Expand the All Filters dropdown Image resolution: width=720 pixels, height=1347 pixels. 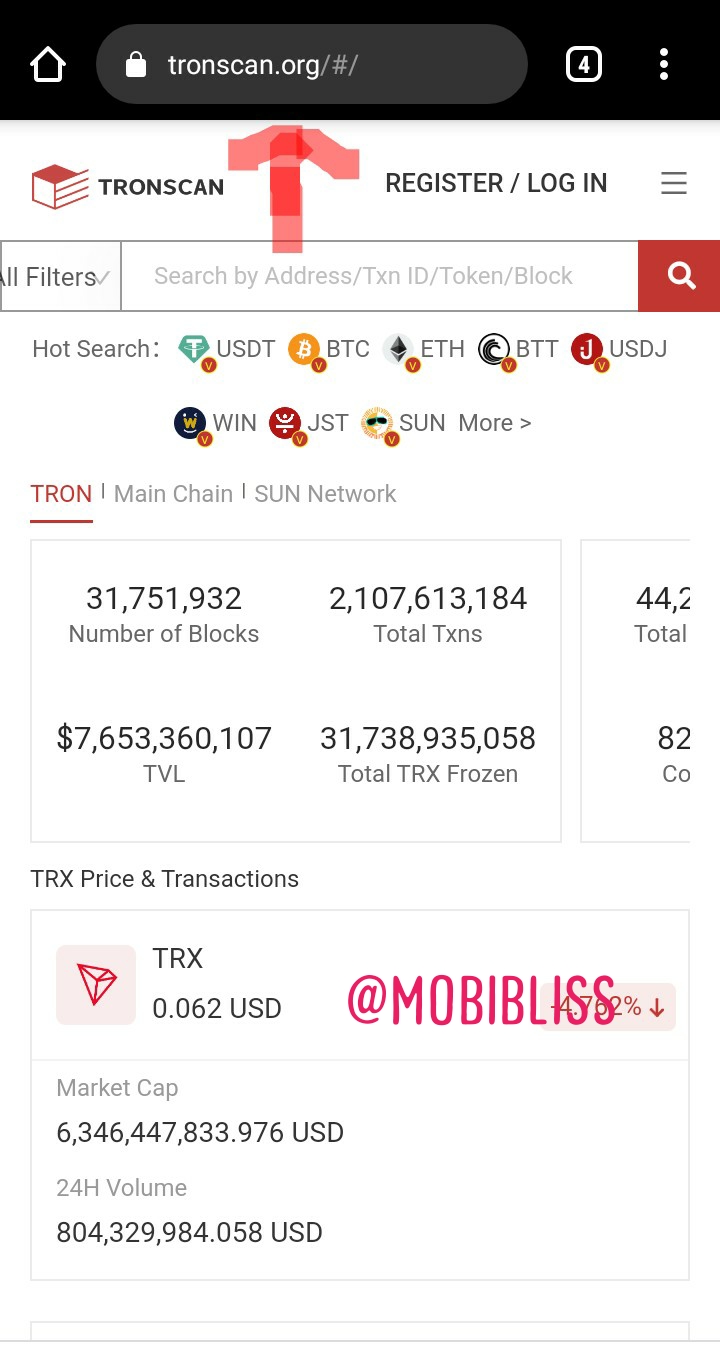58,276
